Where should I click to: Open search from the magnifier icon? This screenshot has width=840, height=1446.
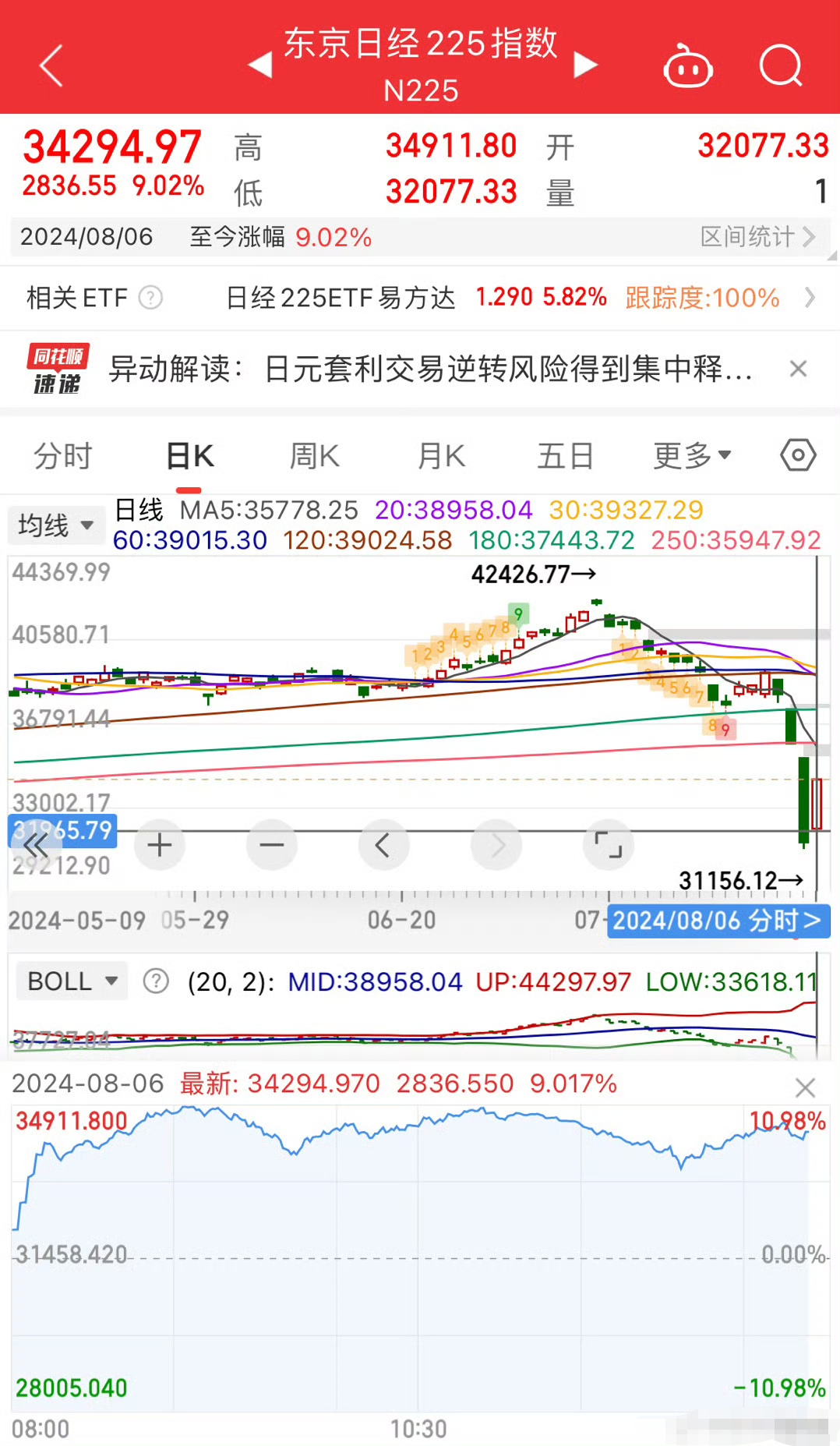click(x=781, y=65)
